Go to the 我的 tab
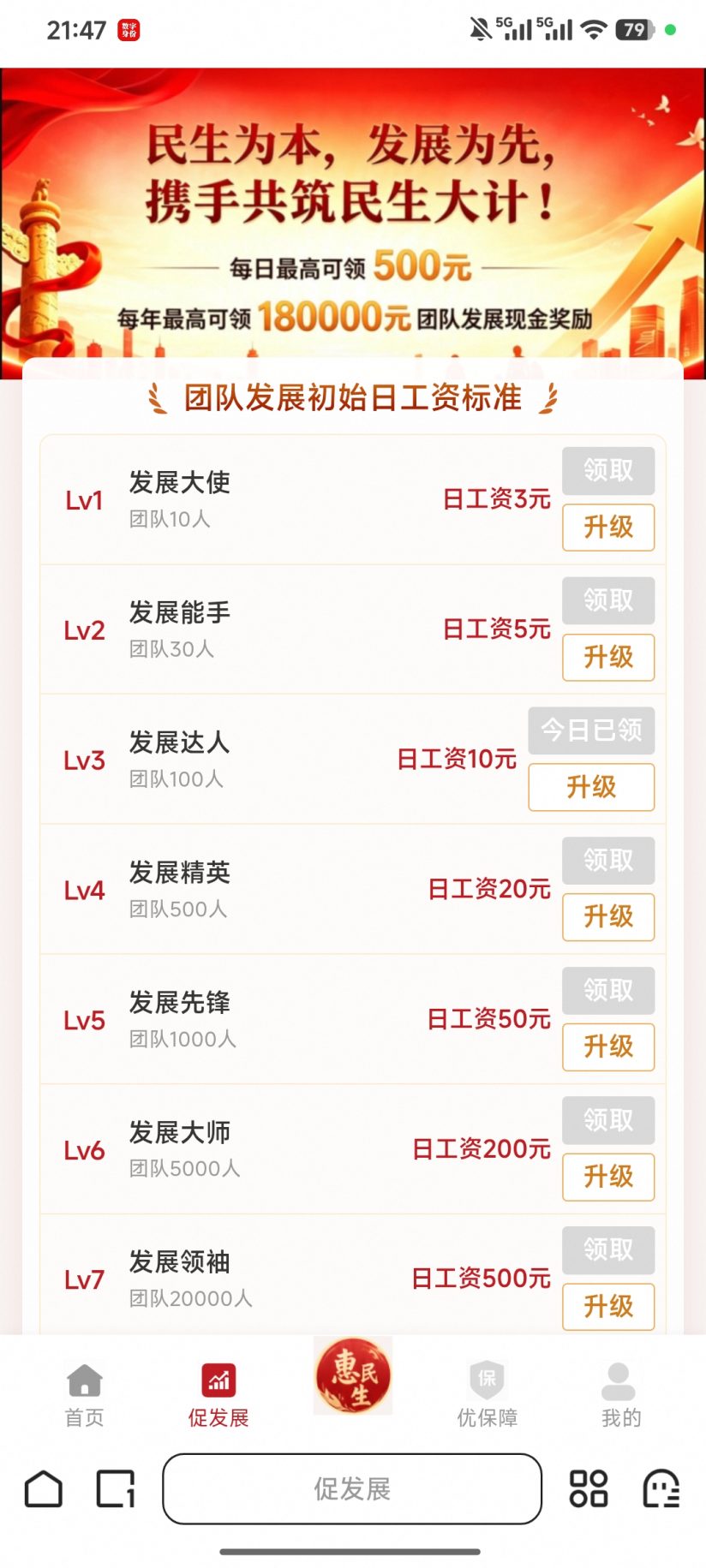 [620, 1396]
